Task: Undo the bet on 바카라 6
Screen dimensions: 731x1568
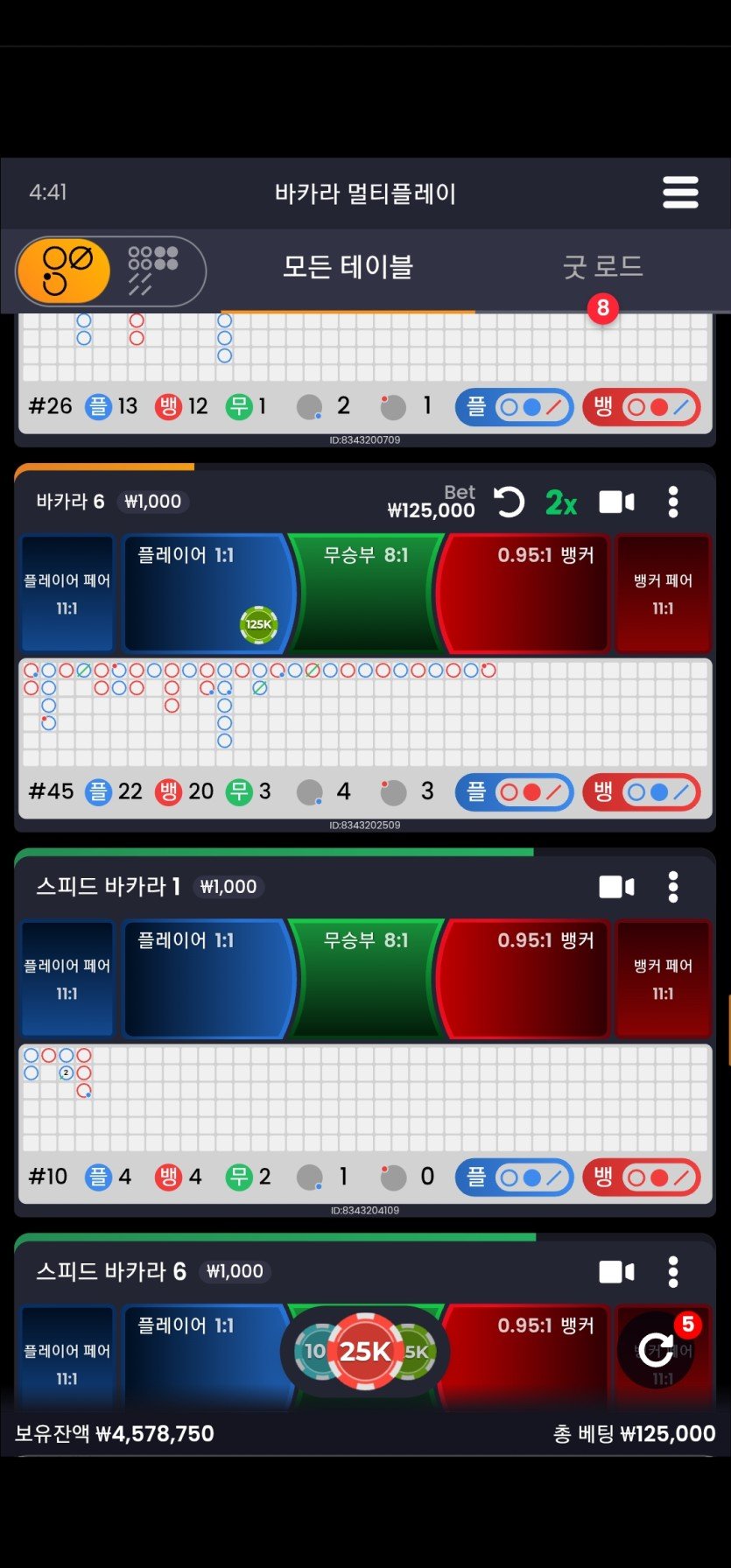Action: pos(509,503)
